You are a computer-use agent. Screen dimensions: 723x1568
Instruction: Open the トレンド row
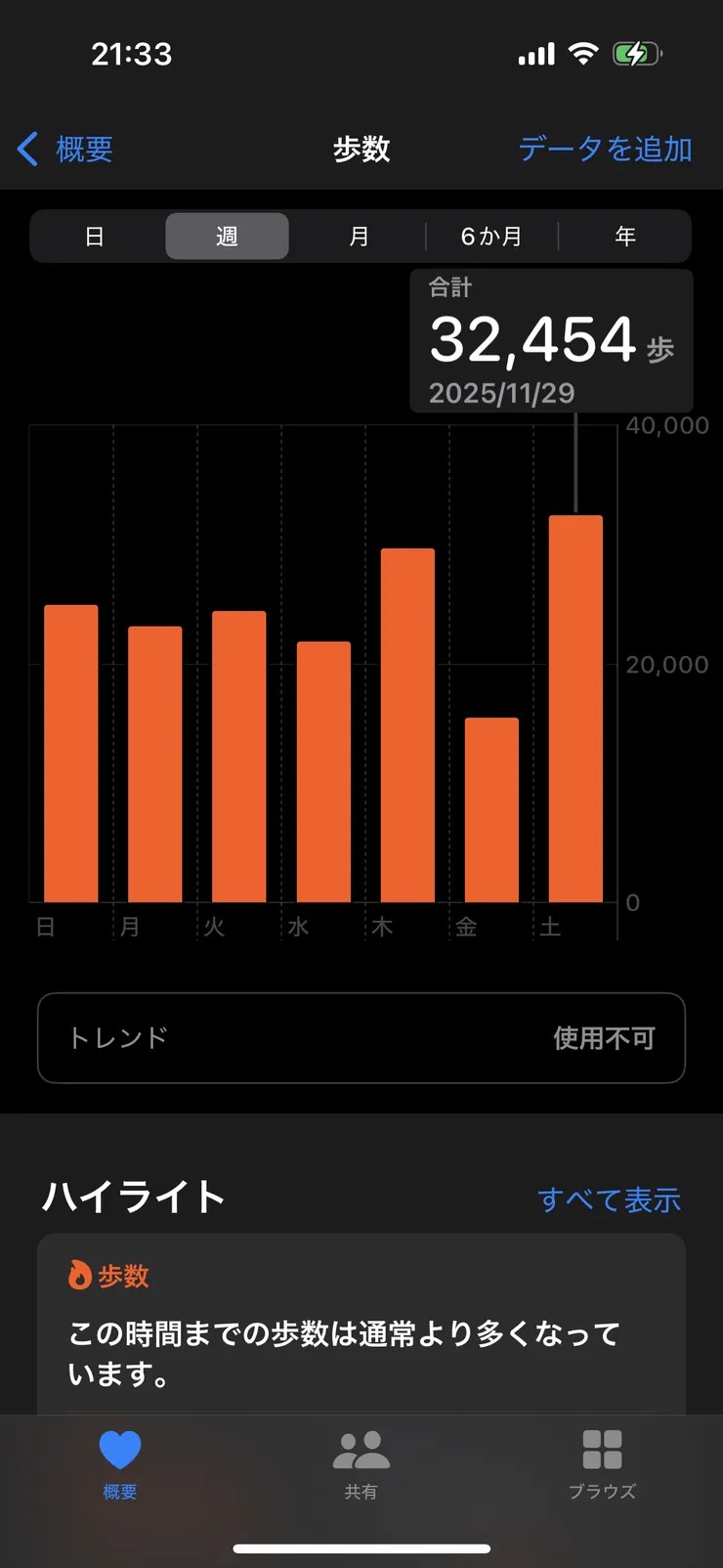click(x=361, y=1038)
